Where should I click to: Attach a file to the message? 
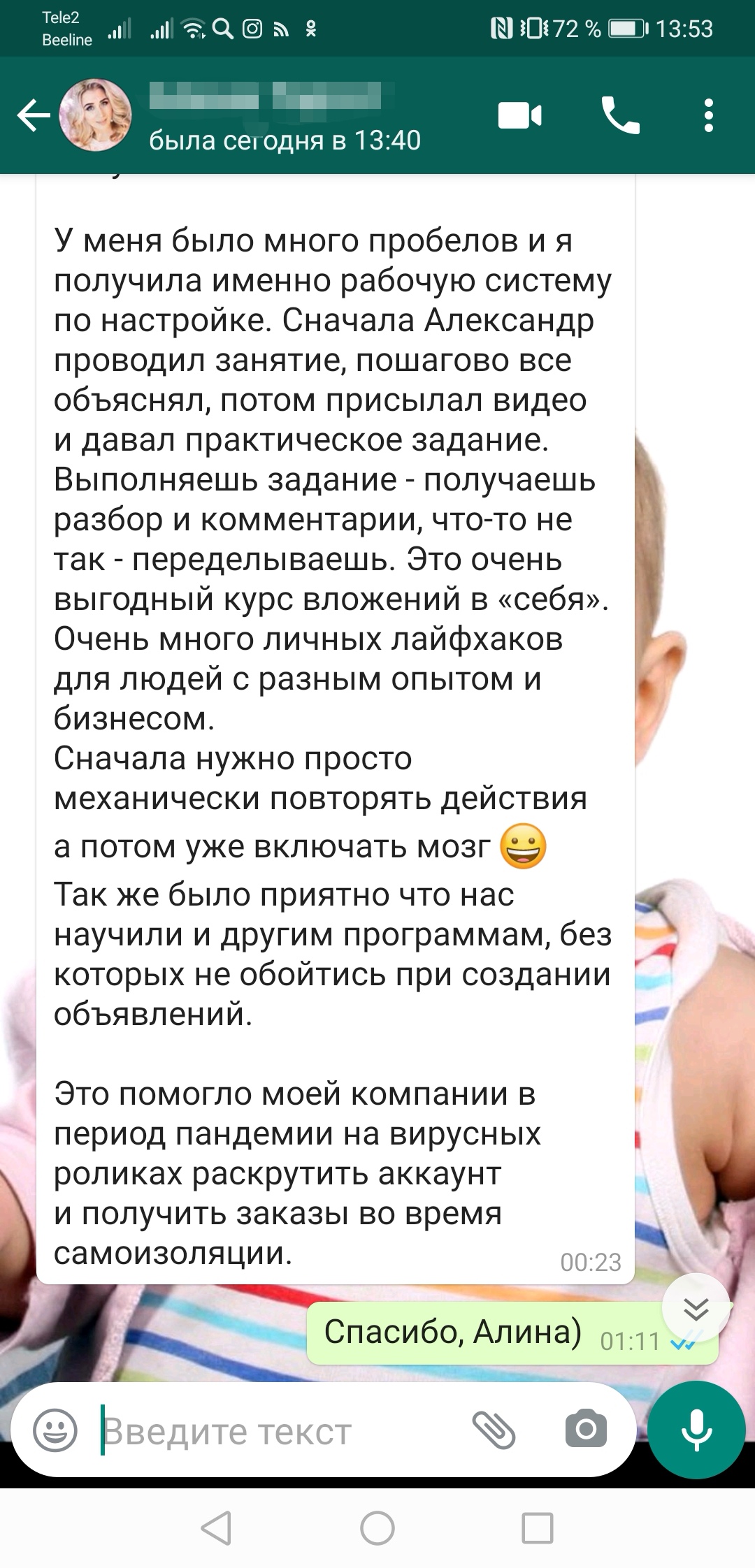pyautogui.click(x=494, y=1430)
